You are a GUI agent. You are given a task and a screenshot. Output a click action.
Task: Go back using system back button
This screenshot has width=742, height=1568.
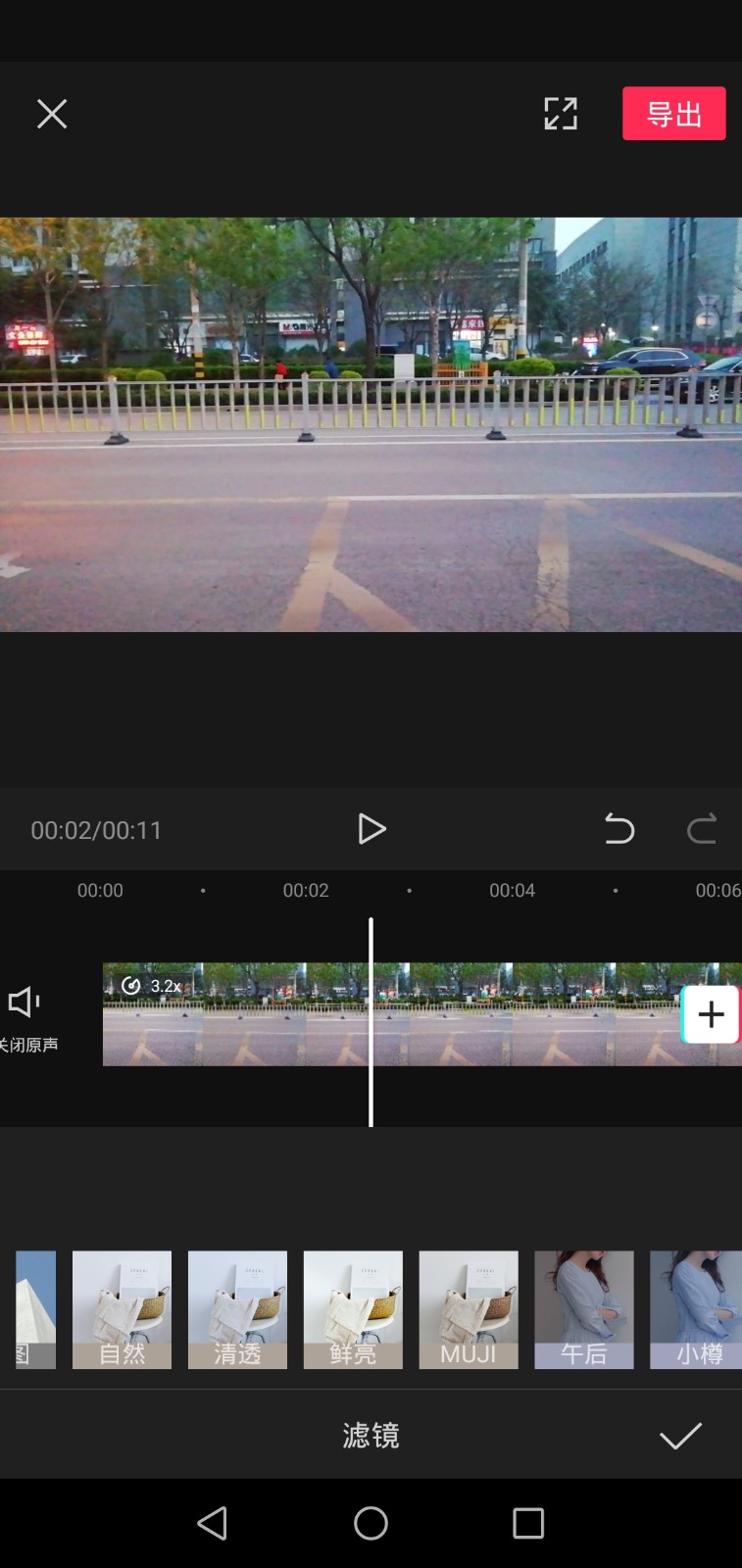(213, 1523)
